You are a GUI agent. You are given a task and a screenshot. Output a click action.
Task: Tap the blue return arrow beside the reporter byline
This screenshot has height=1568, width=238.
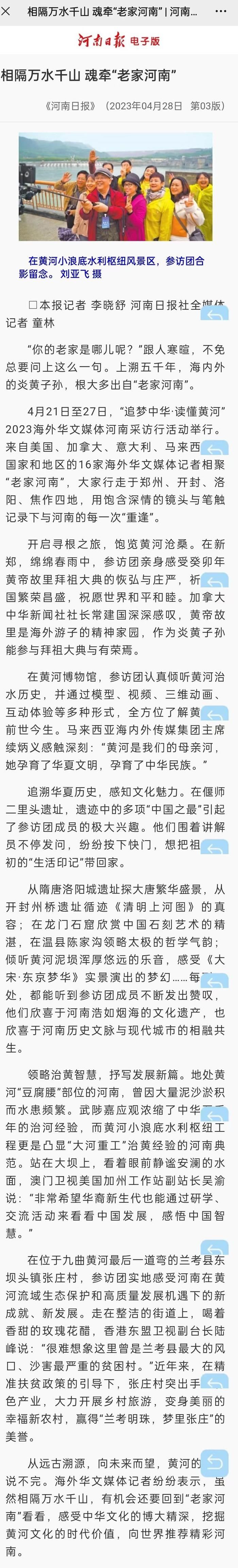click(214, 313)
